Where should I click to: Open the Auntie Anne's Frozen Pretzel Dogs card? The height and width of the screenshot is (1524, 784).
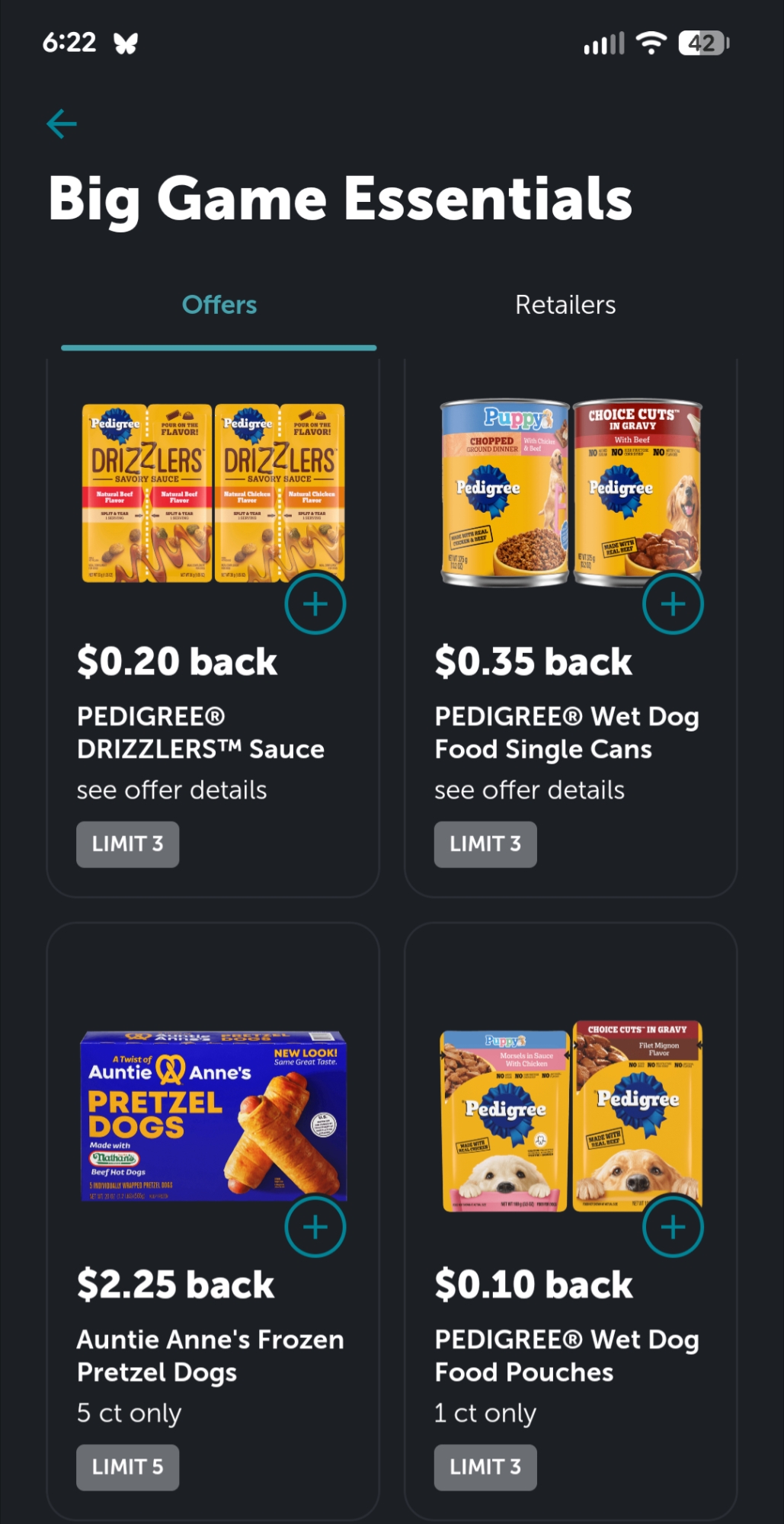(x=210, y=1356)
